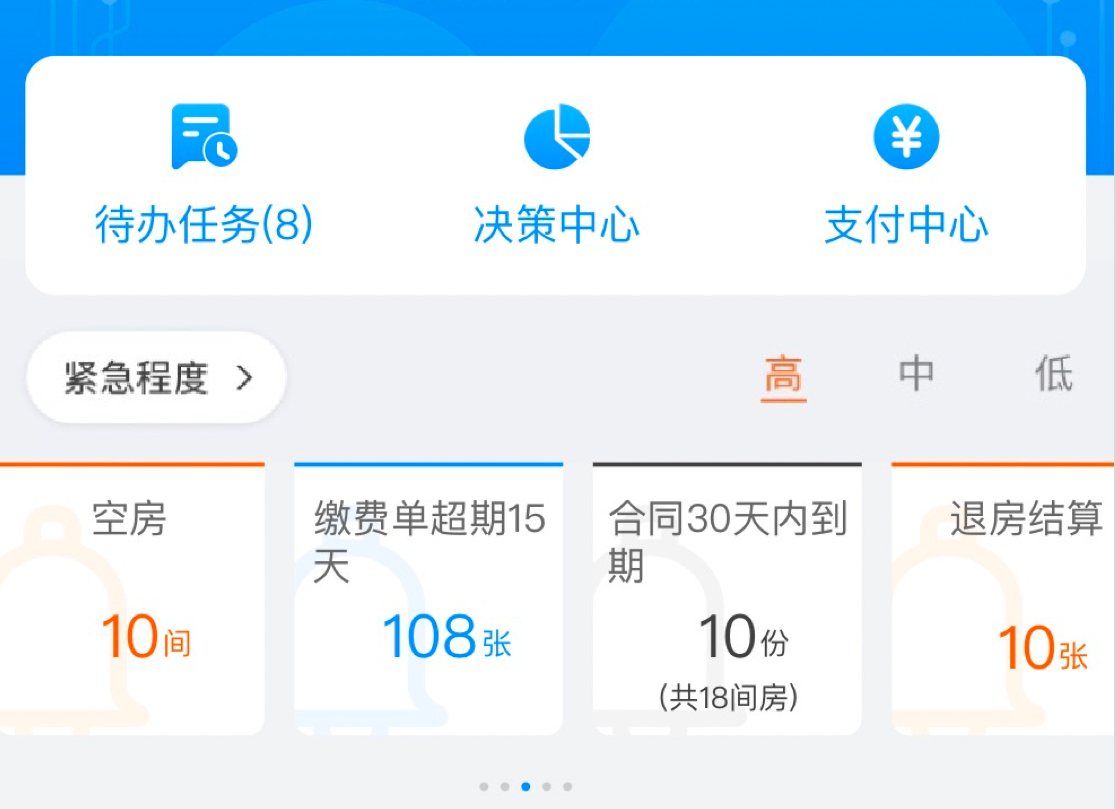Switch to the 高 urgency tab

point(783,376)
